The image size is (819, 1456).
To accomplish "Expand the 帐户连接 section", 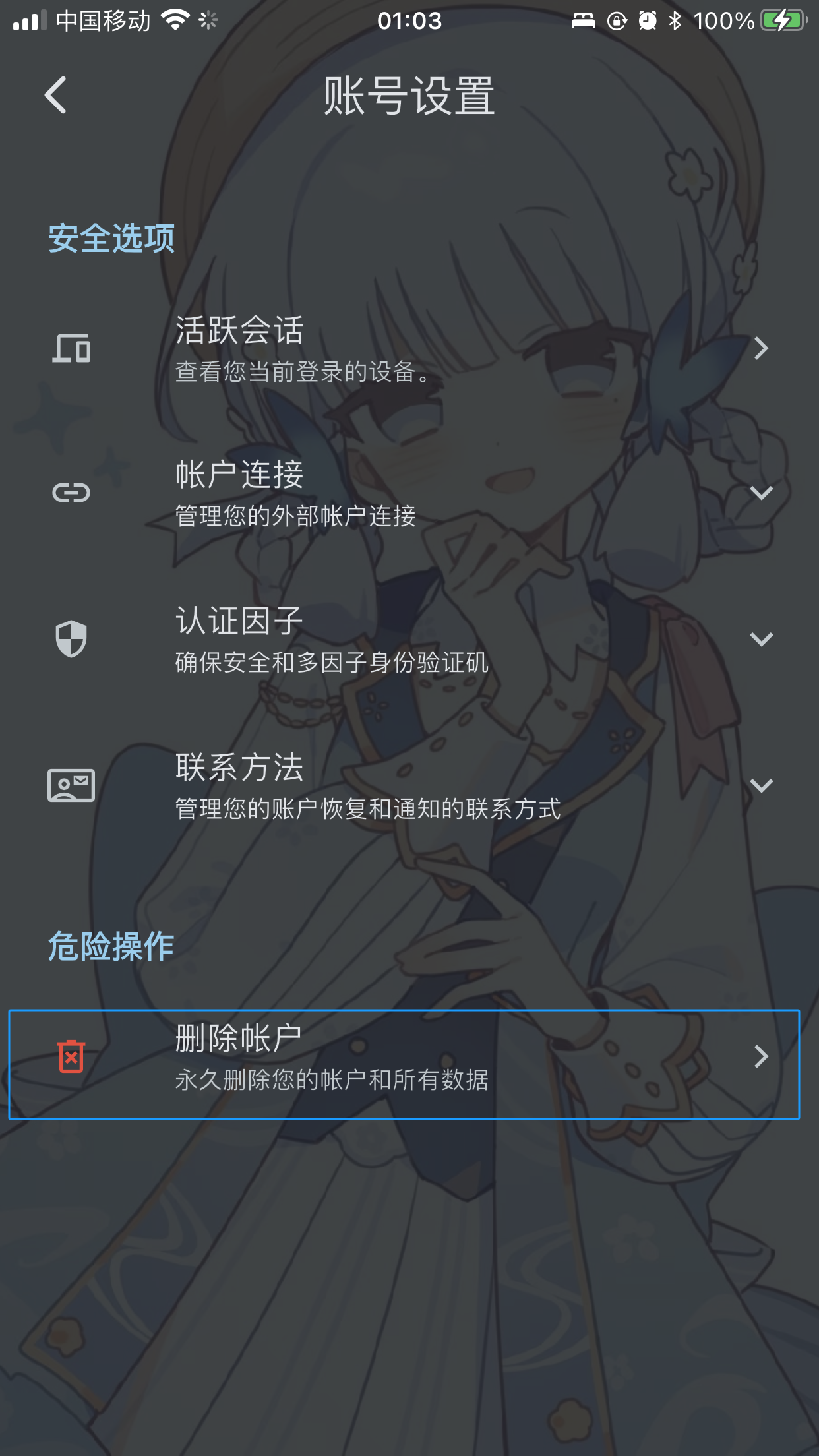I will (409, 493).
